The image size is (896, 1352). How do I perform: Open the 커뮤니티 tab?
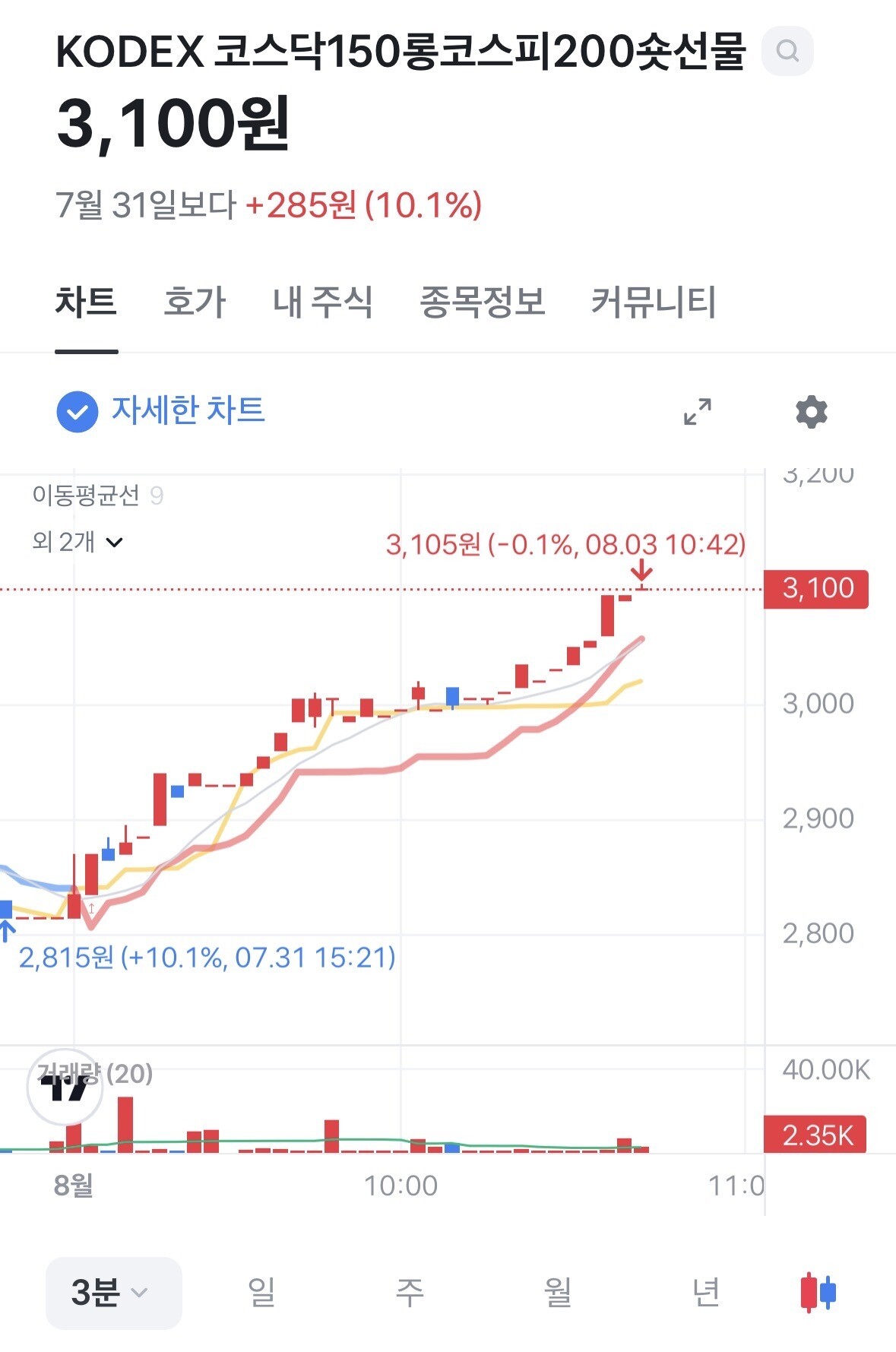coord(654,302)
